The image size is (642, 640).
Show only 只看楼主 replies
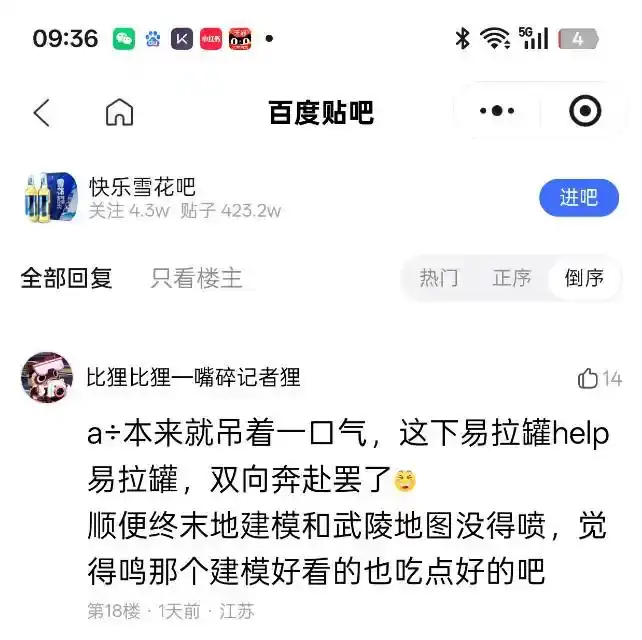click(x=196, y=278)
